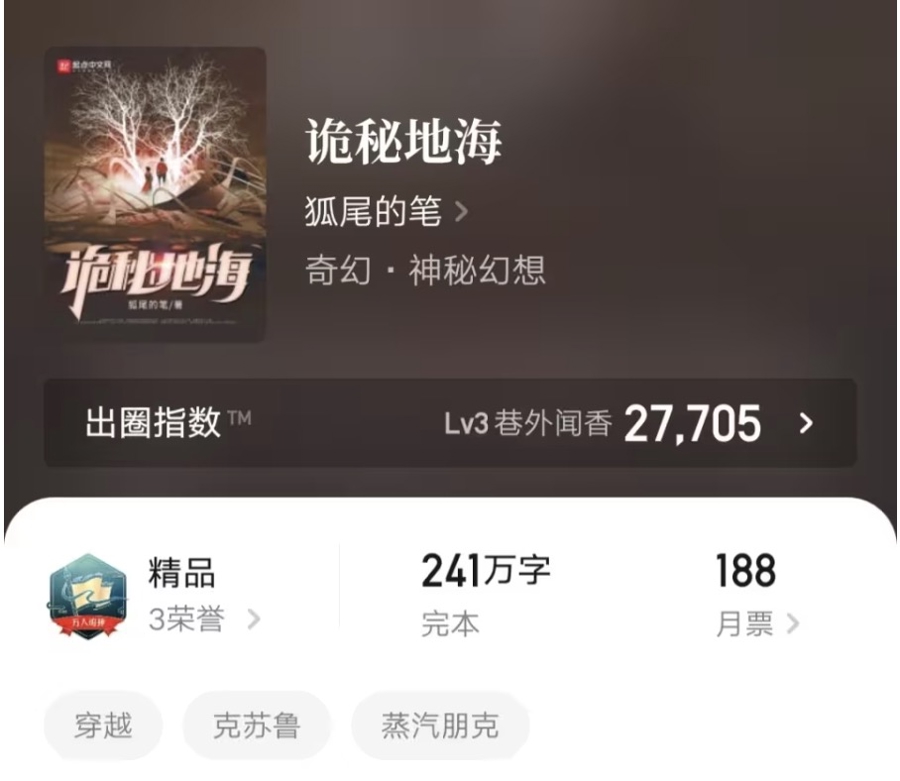Select the 穿越 tag chip
This screenshot has height=781, width=900.
tap(103, 725)
